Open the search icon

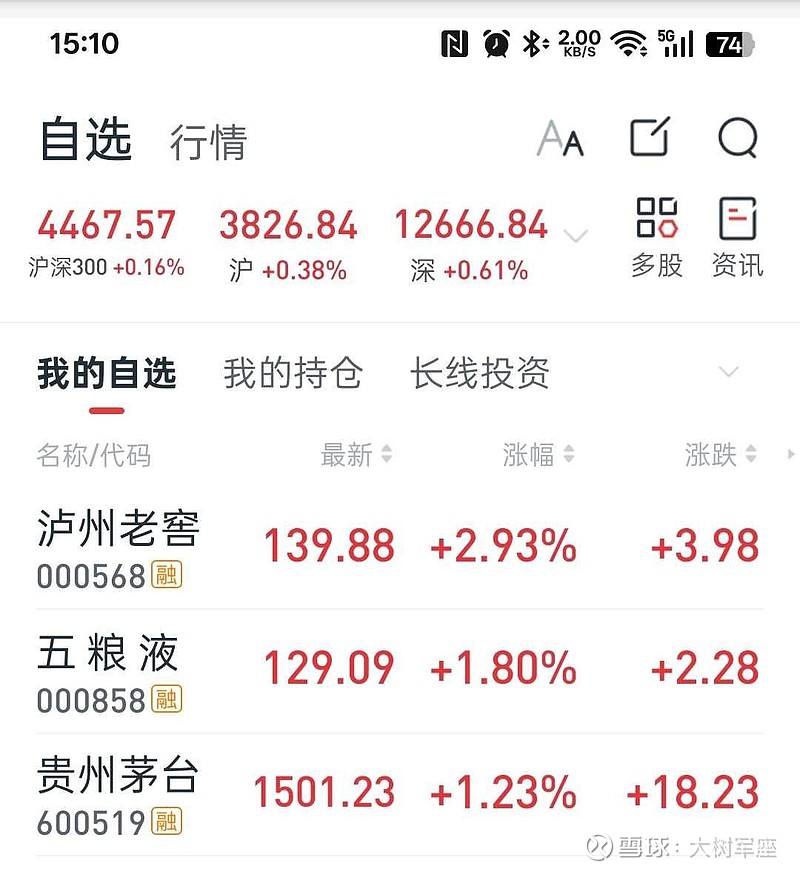click(x=738, y=139)
